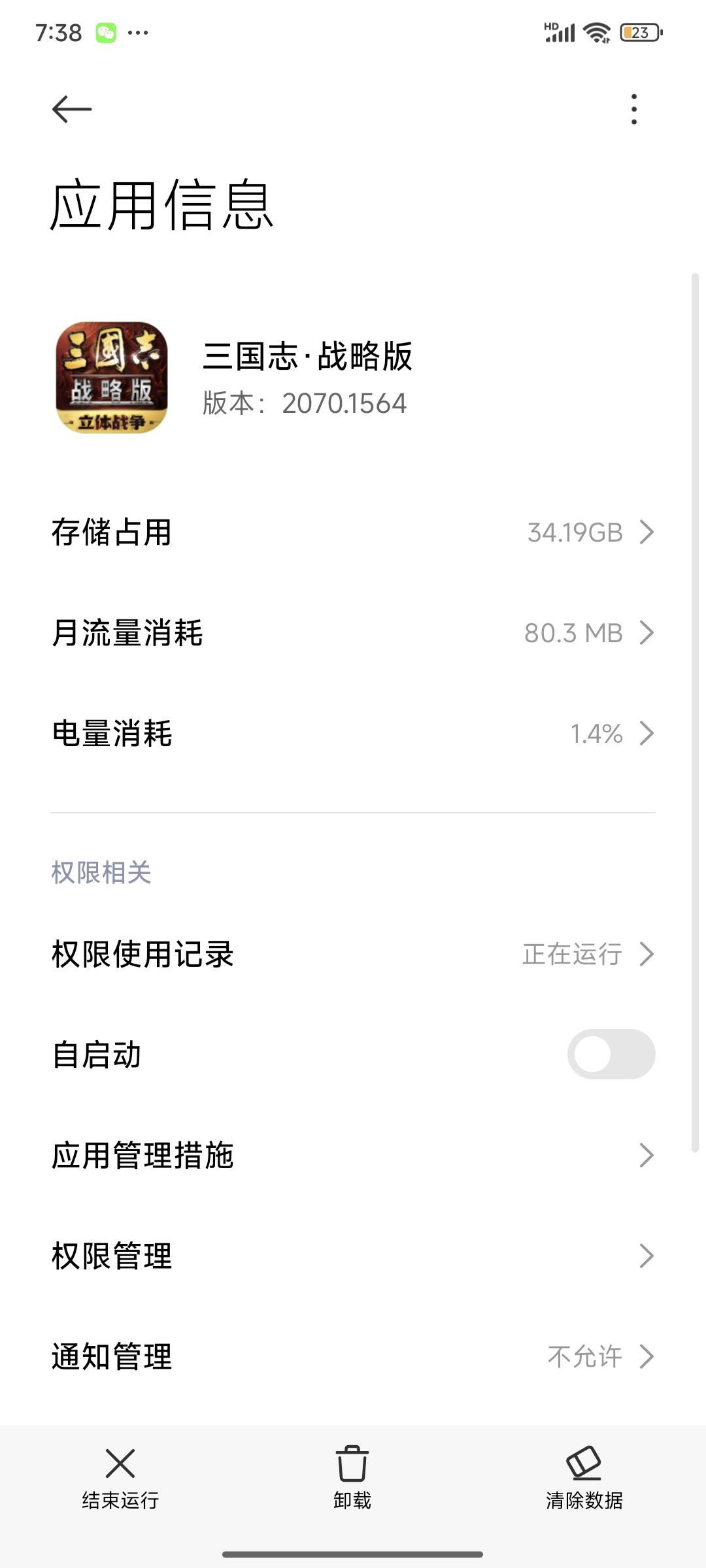Screen dimensions: 706x1568
Task: View 月流量消耗 data usage
Action: tap(353, 633)
